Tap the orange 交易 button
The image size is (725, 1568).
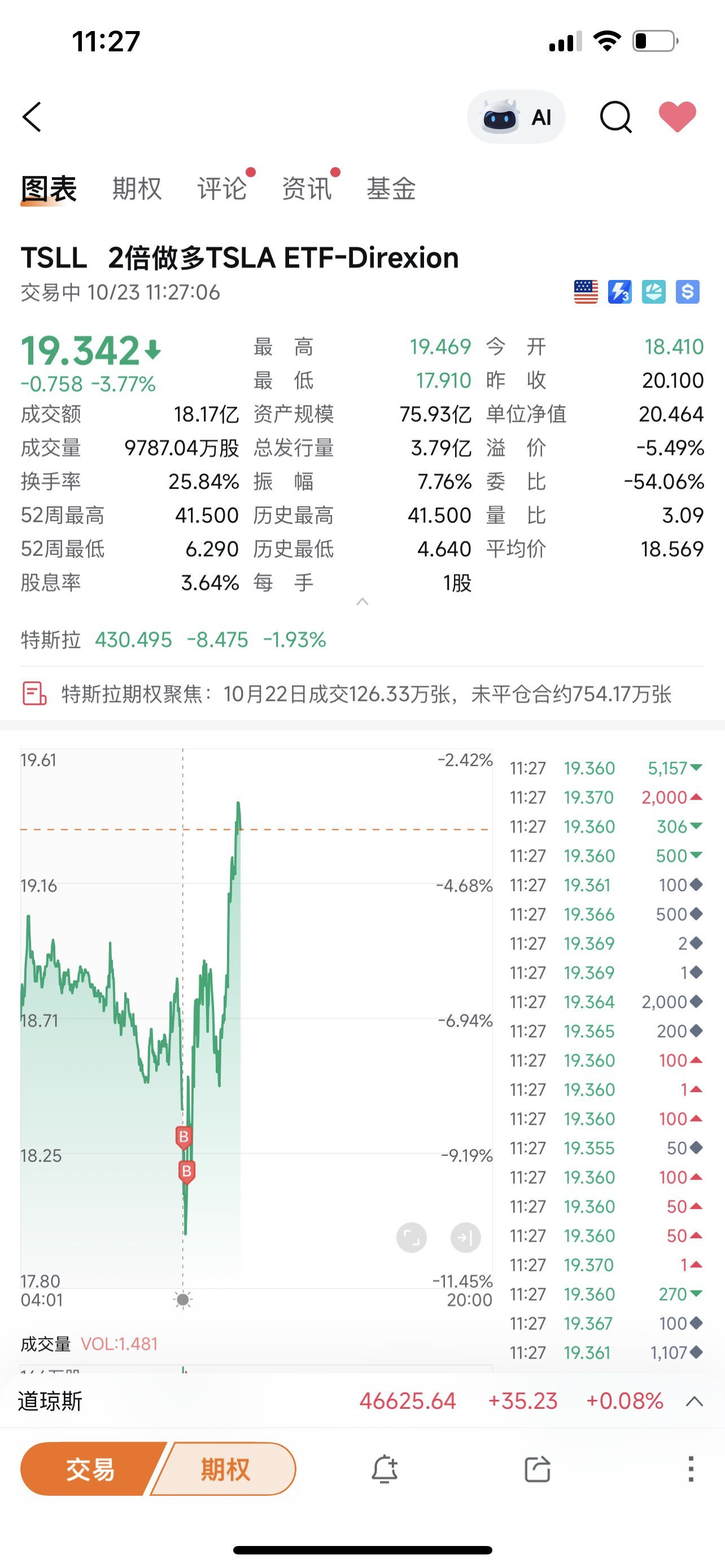(91, 1469)
